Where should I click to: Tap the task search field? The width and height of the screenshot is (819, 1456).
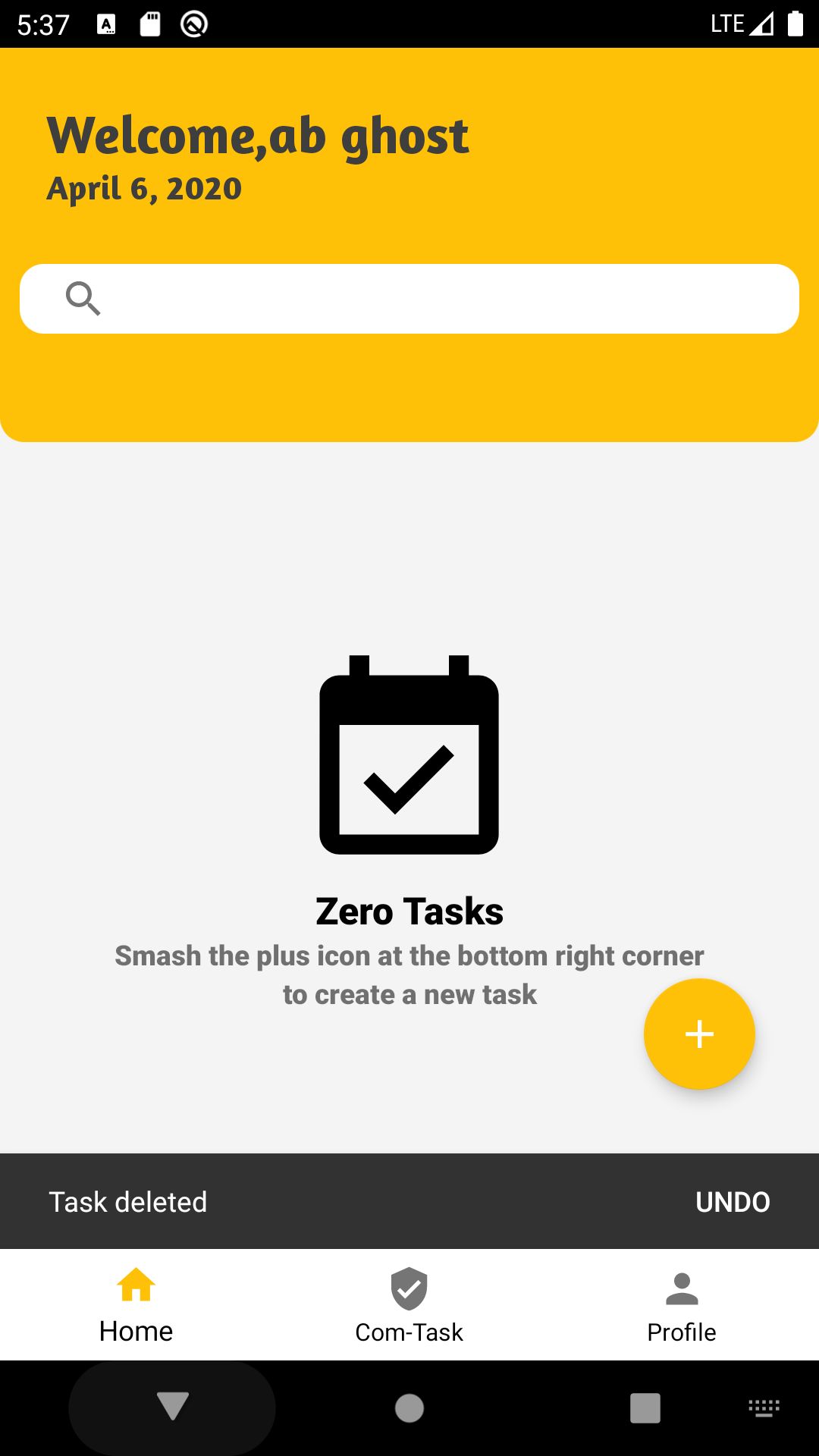pyautogui.click(x=409, y=299)
